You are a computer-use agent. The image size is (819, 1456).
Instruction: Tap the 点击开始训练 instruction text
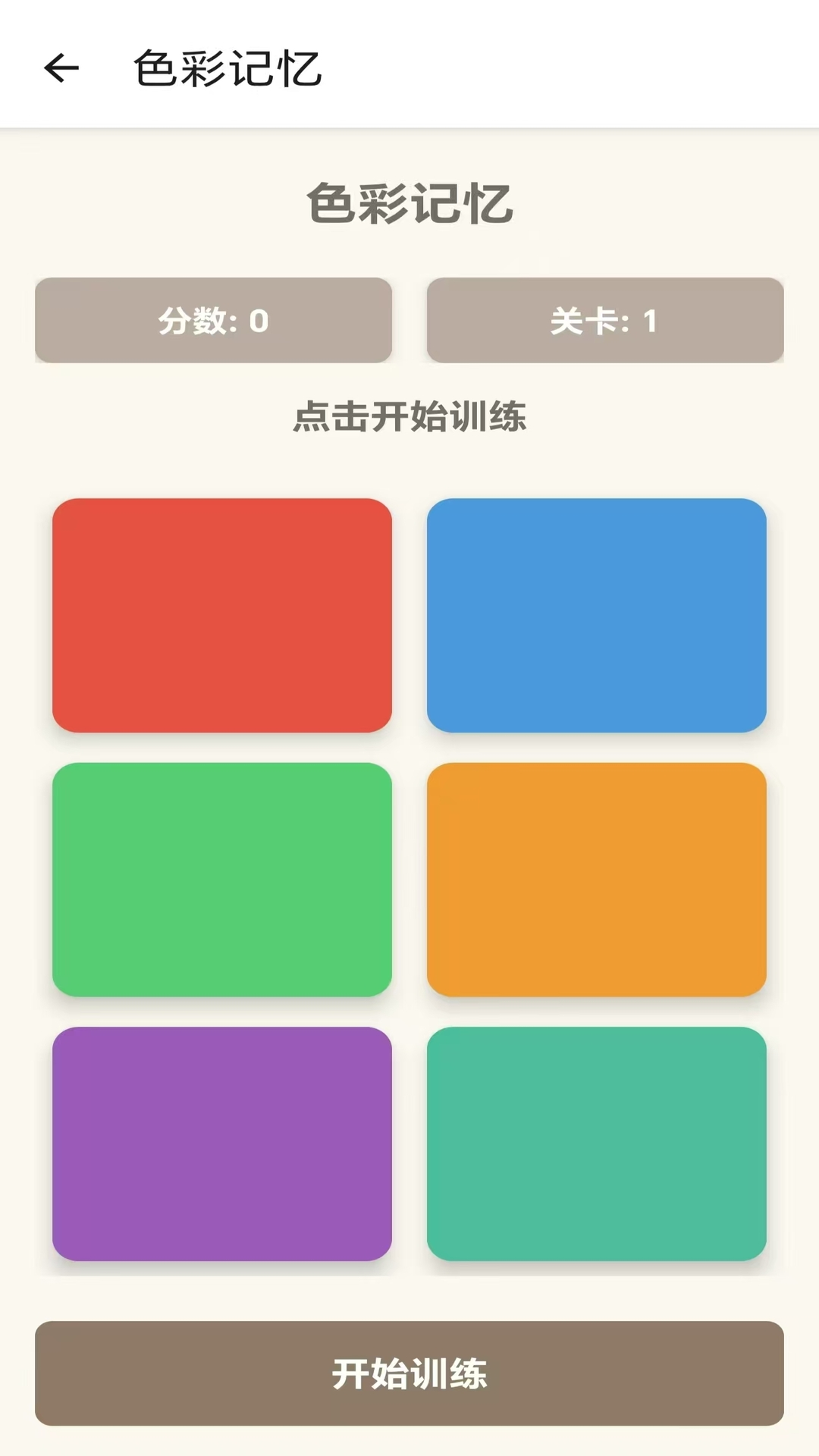409,416
